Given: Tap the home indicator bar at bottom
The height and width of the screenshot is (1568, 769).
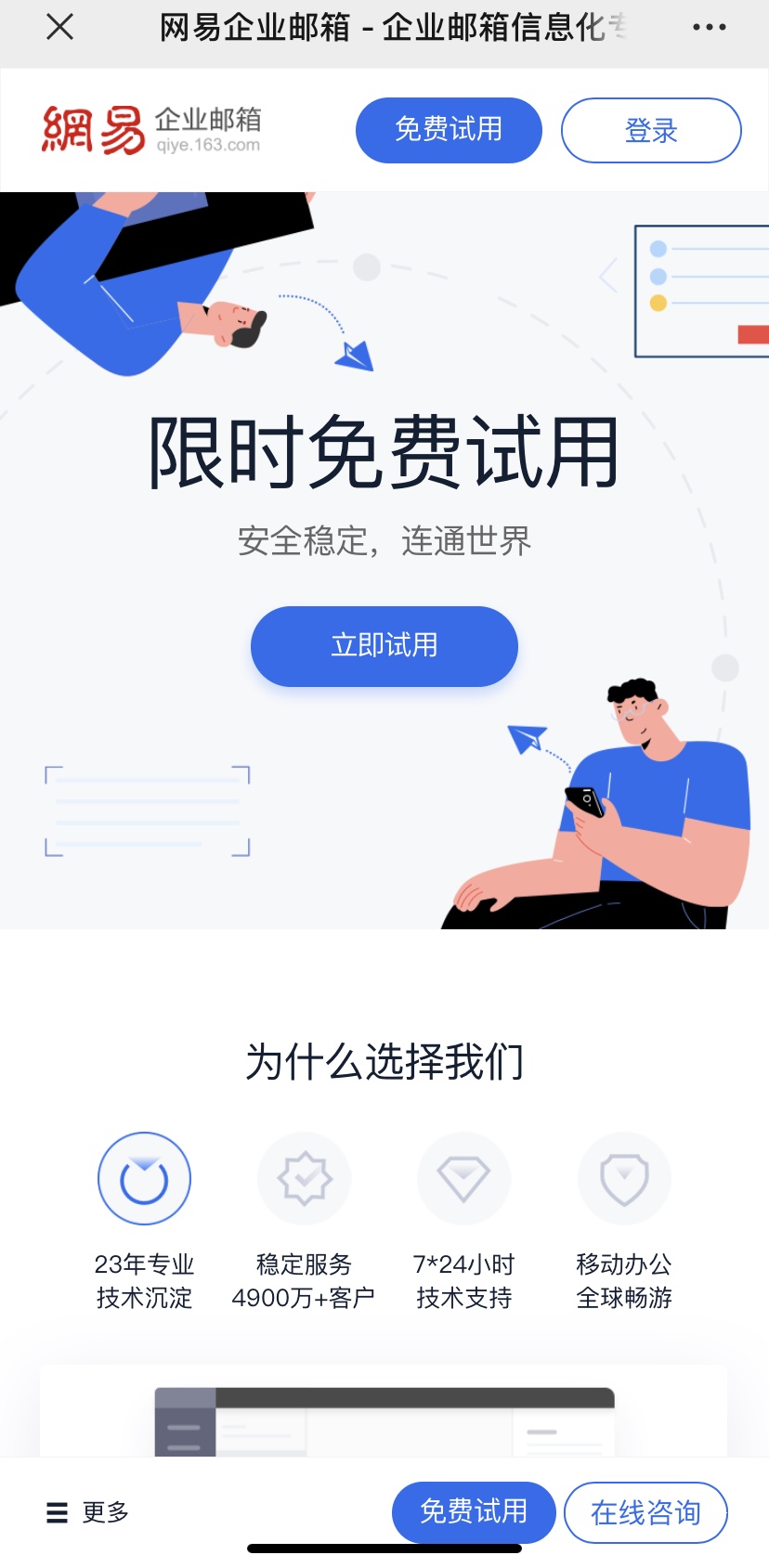Looking at the screenshot, I should click(x=384, y=1549).
